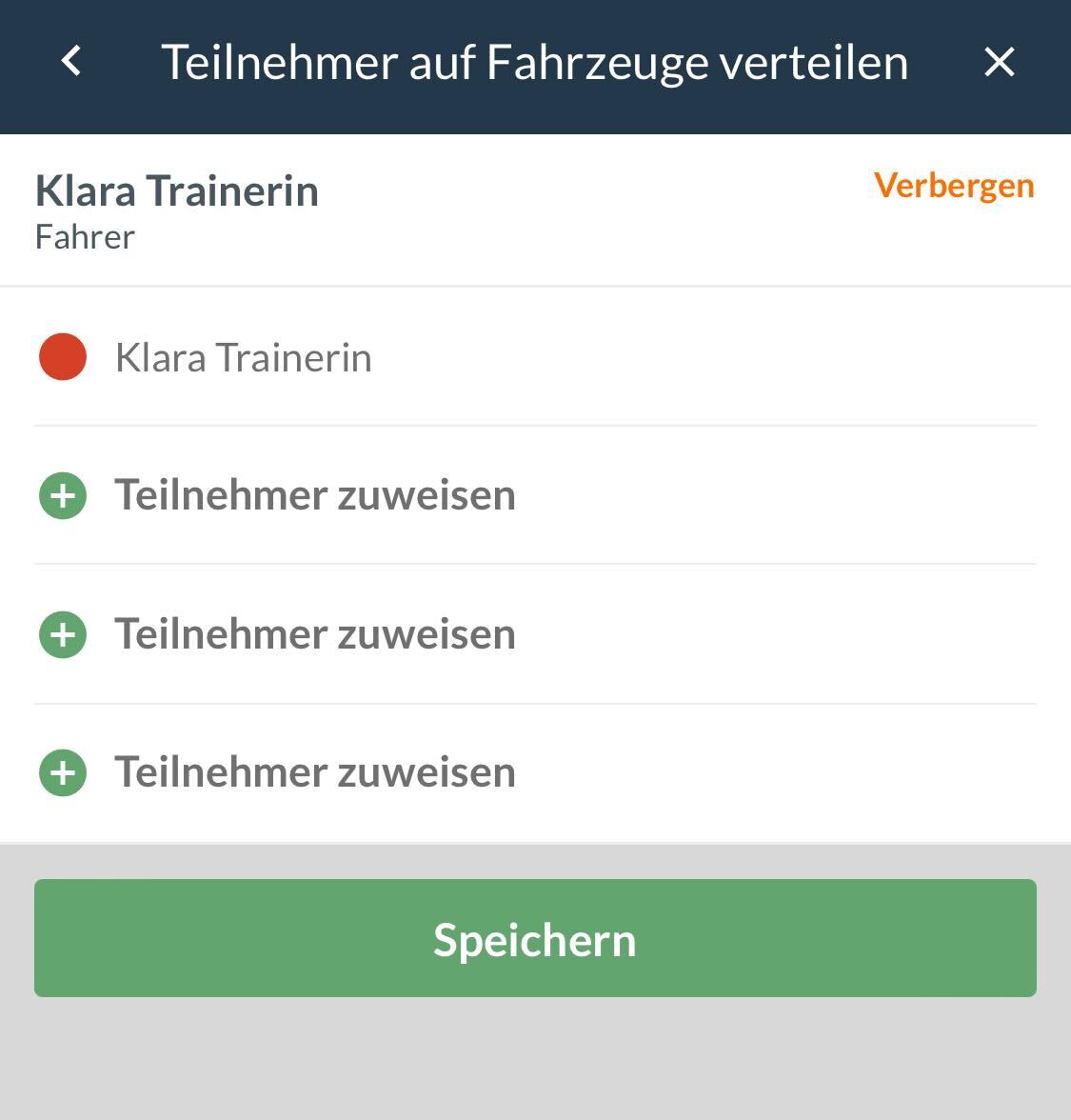The image size is (1071, 1120).
Task: Go back using the header arrow
Action: pos(71,62)
